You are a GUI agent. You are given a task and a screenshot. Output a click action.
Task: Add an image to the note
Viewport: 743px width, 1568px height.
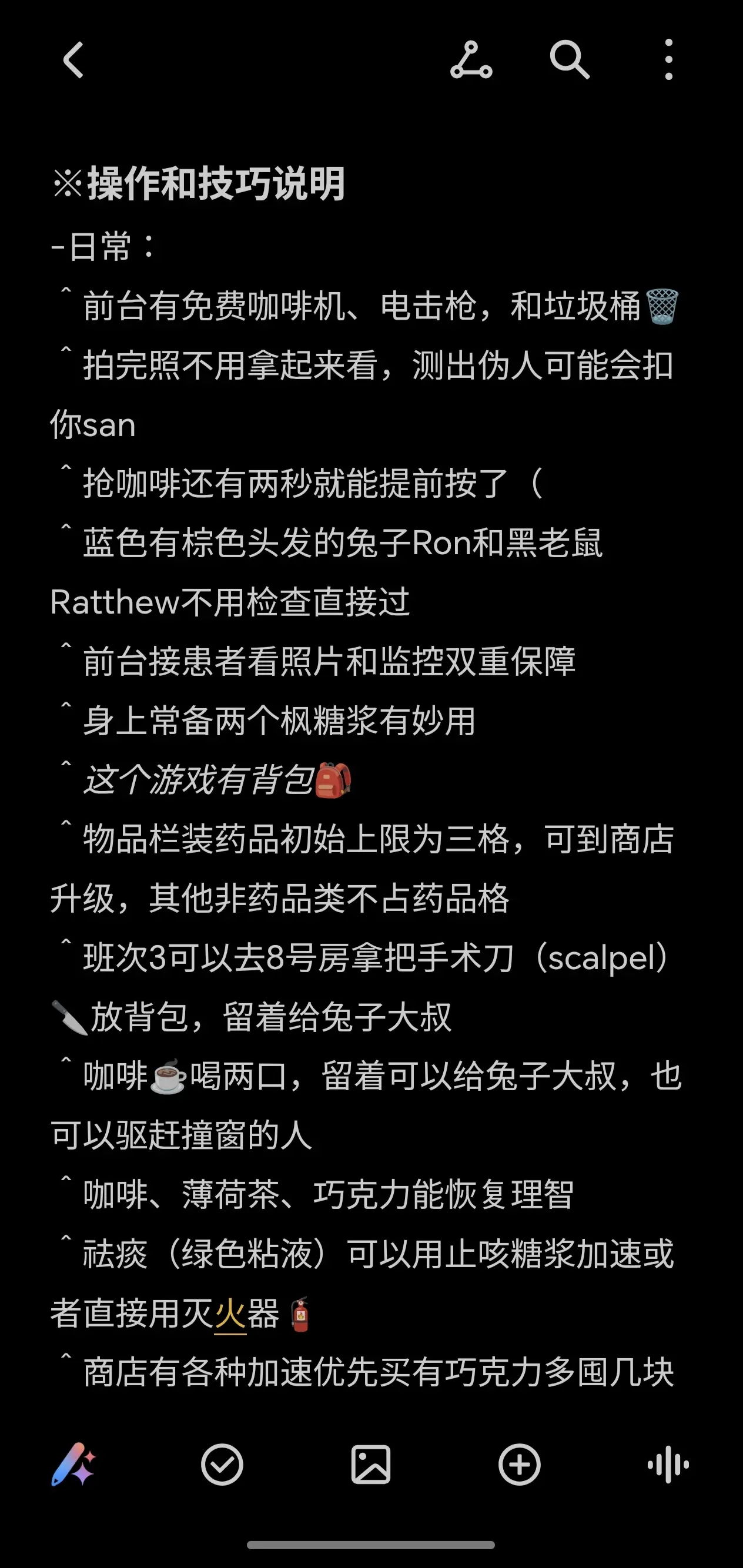pos(370,1465)
